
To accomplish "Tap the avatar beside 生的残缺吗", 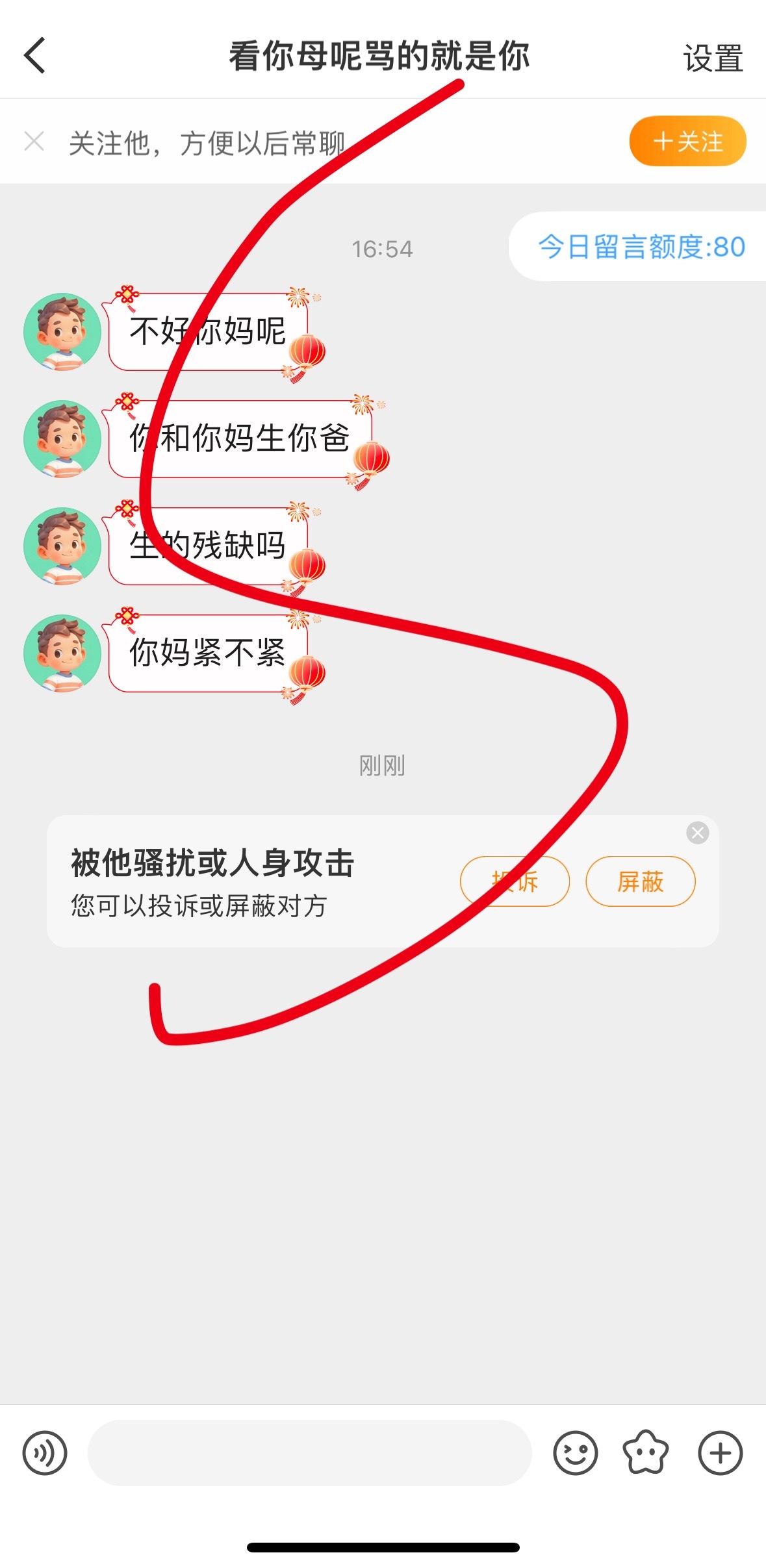I will coord(63,546).
